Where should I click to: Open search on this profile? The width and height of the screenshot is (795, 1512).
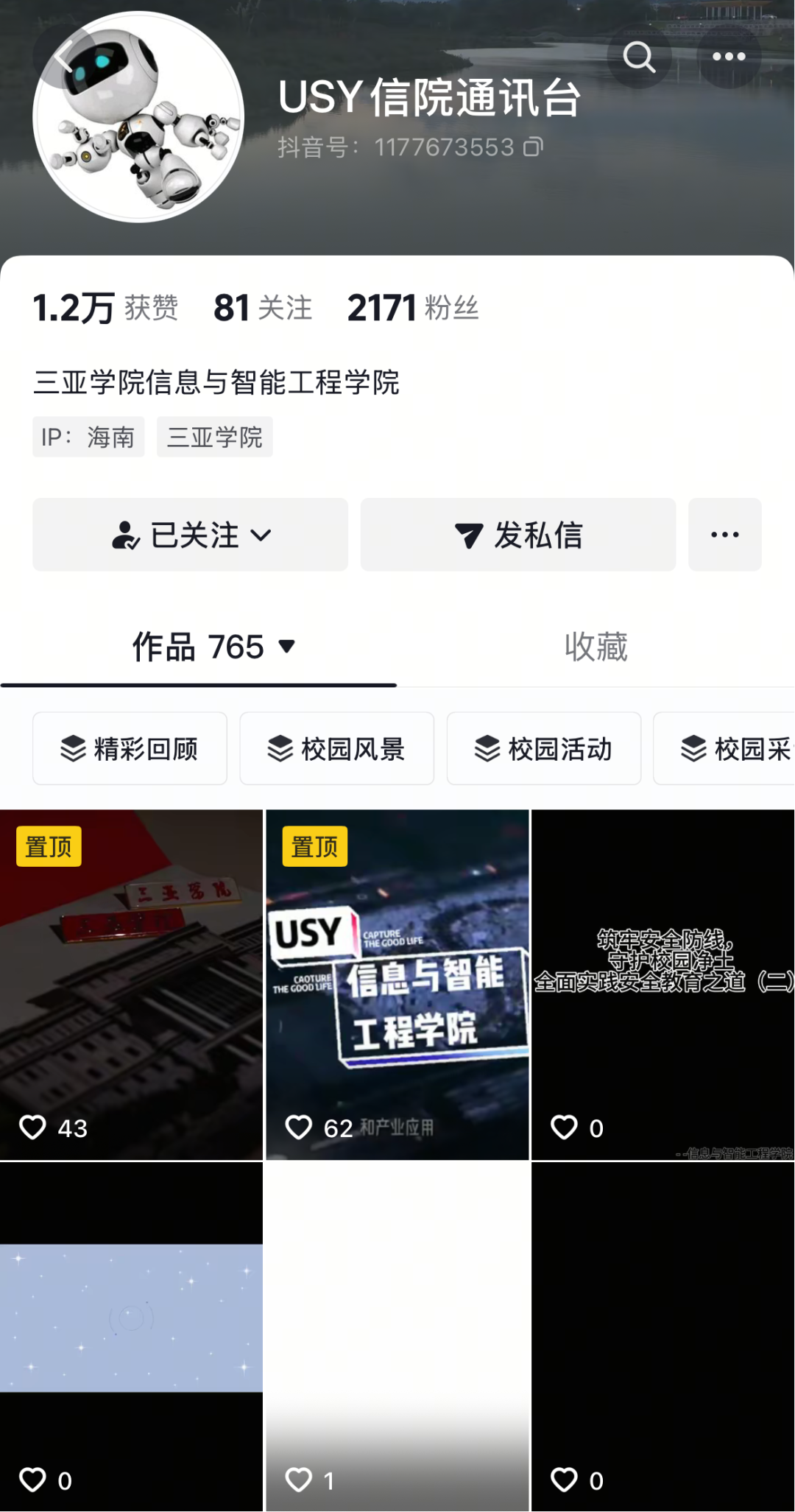[638, 57]
